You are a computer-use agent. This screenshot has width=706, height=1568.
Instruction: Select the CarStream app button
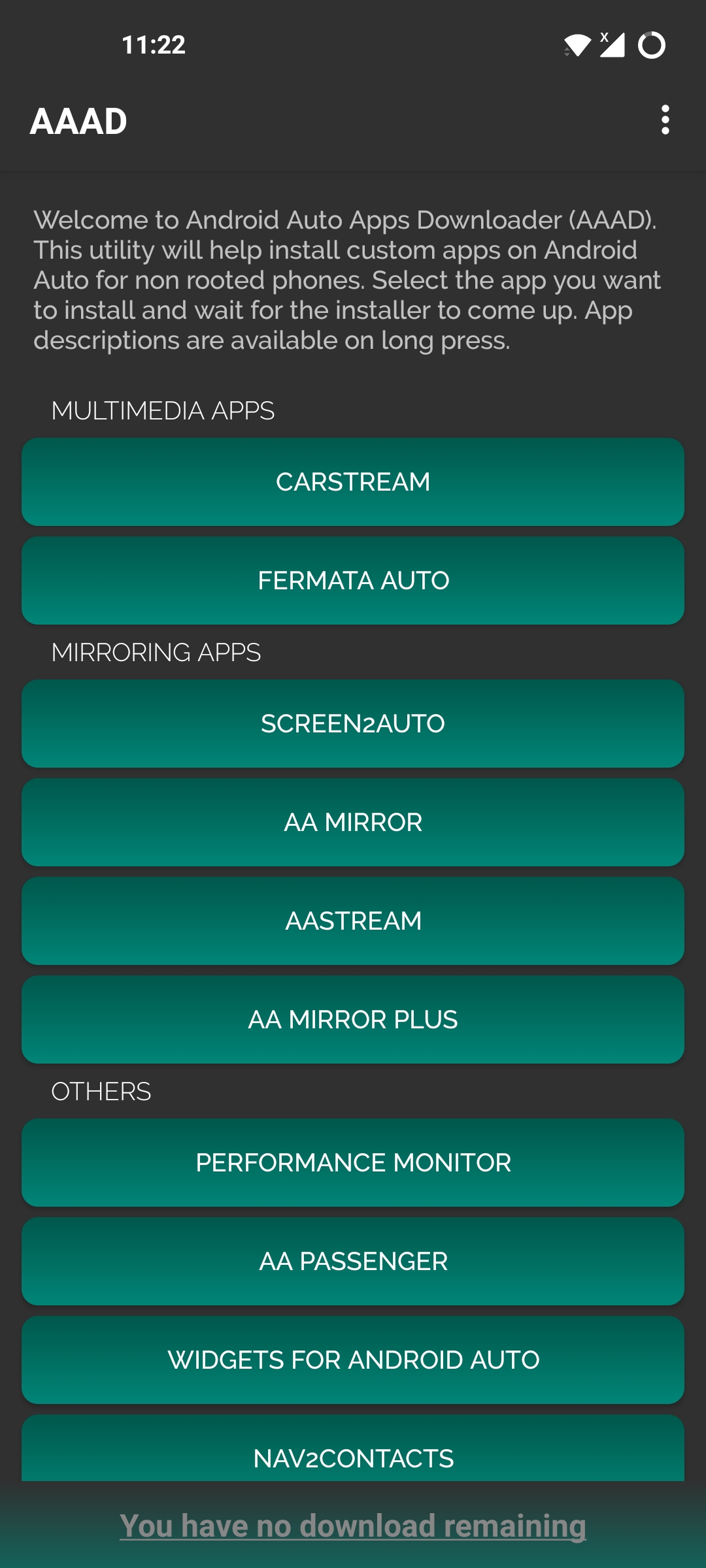tap(353, 482)
